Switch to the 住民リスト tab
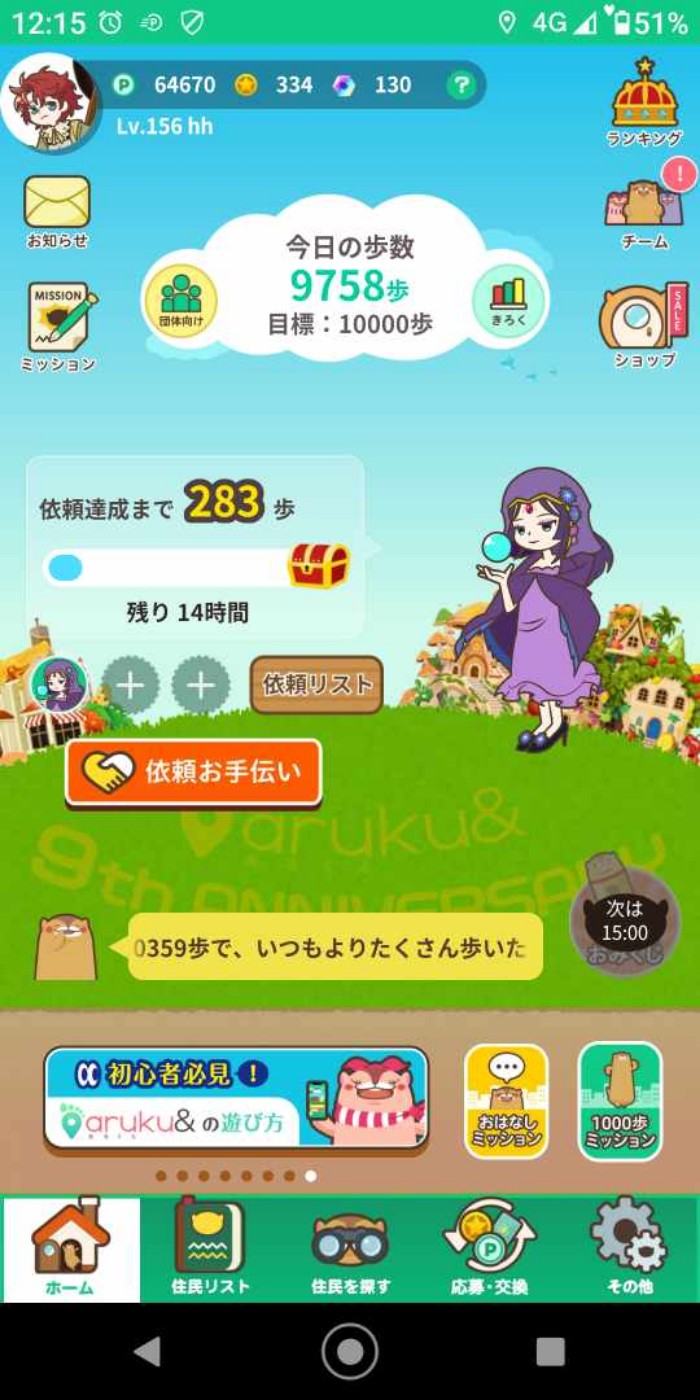This screenshot has height=1400, width=700. coord(209,1248)
